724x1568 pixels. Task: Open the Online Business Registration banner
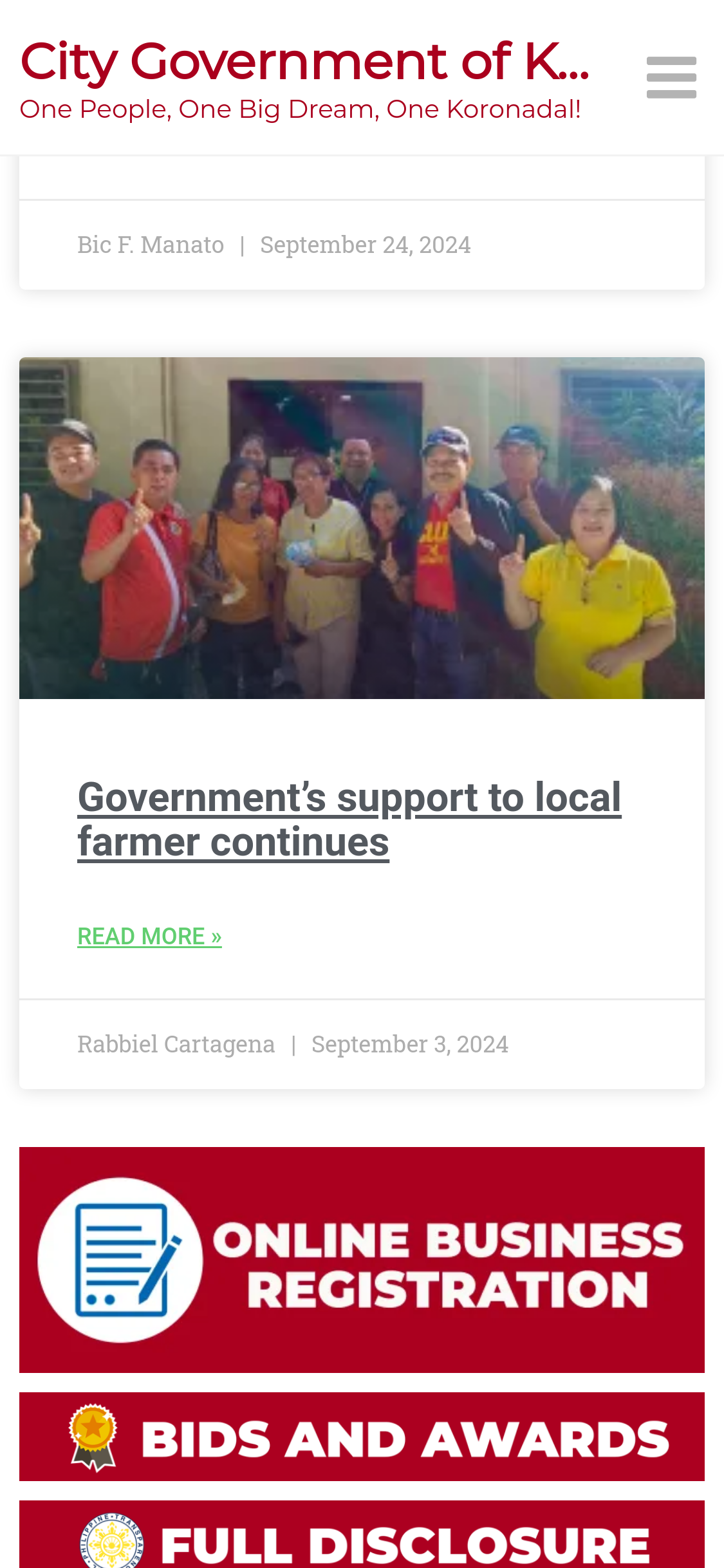tap(362, 1260)
